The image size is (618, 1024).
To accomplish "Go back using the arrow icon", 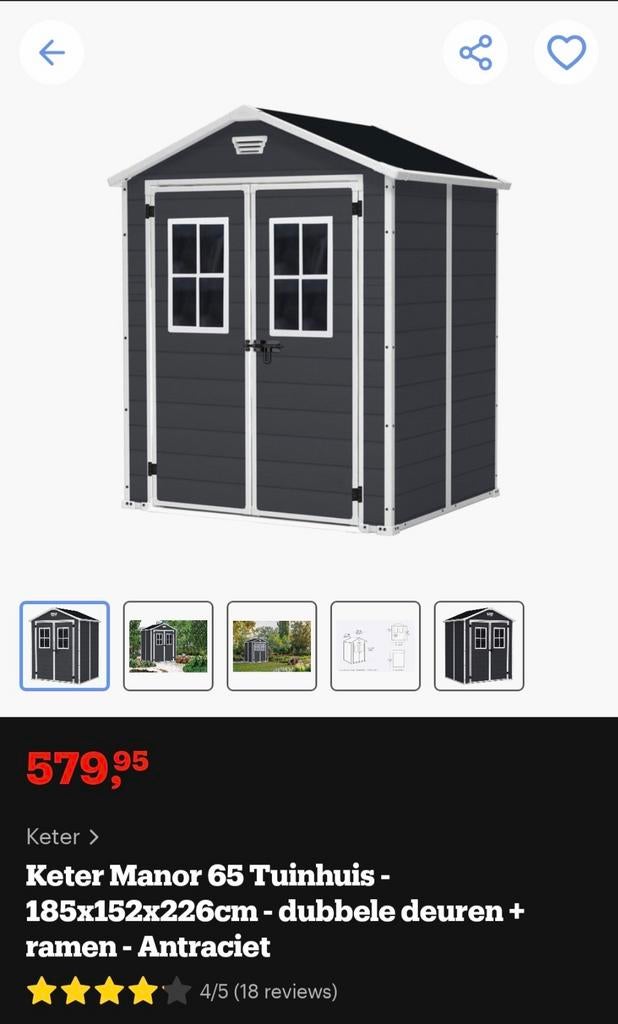I will (x=51, y=52).
